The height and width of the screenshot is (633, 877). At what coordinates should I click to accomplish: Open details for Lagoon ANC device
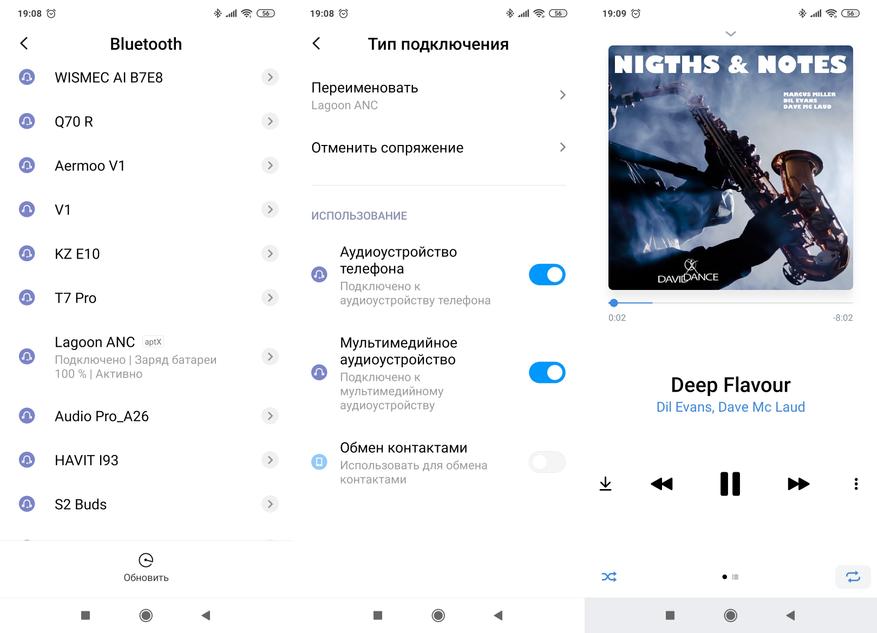pyautogui.click(x=270, y=357)
